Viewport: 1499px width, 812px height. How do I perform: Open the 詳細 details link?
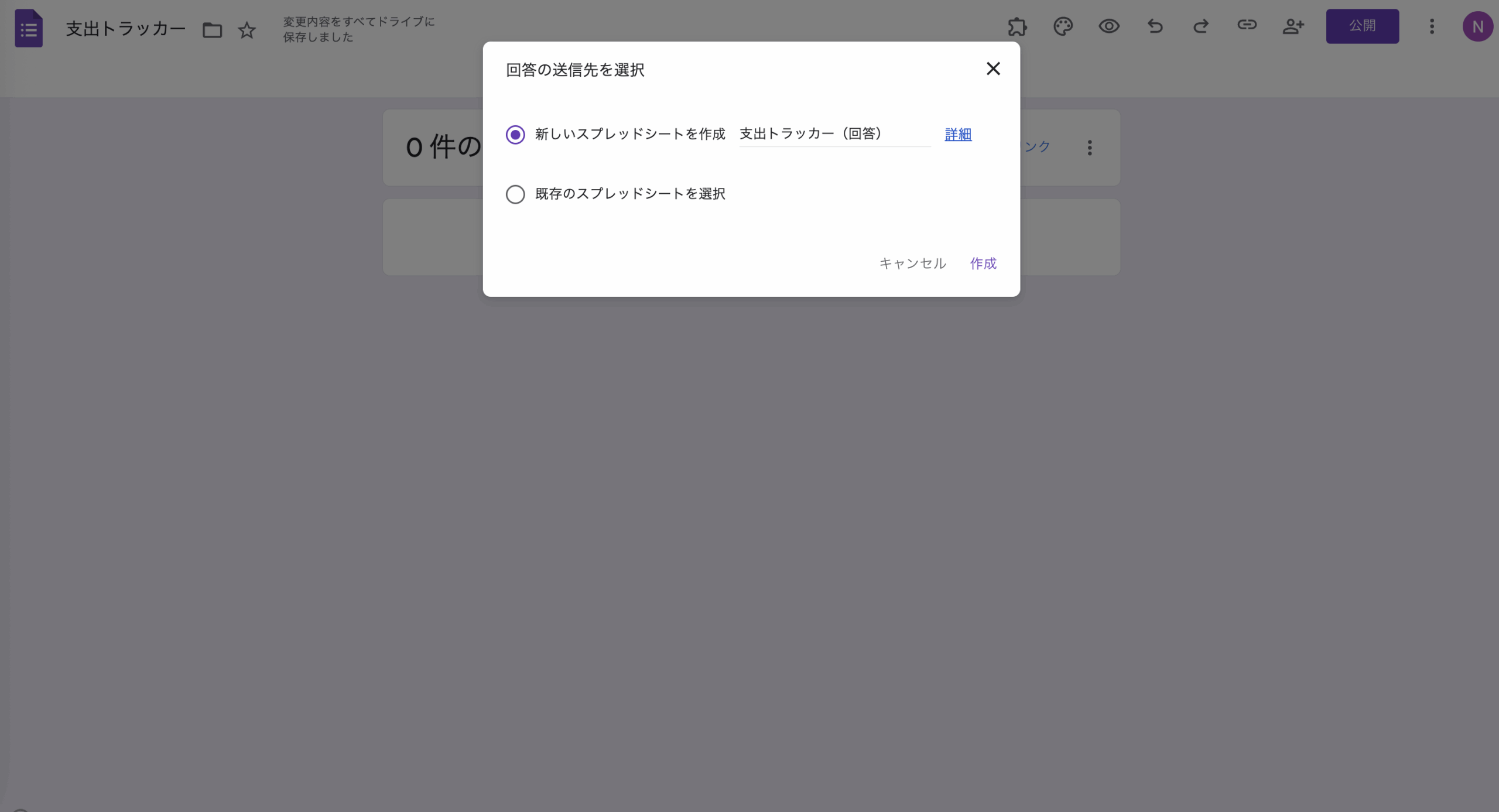pos(957,135)
